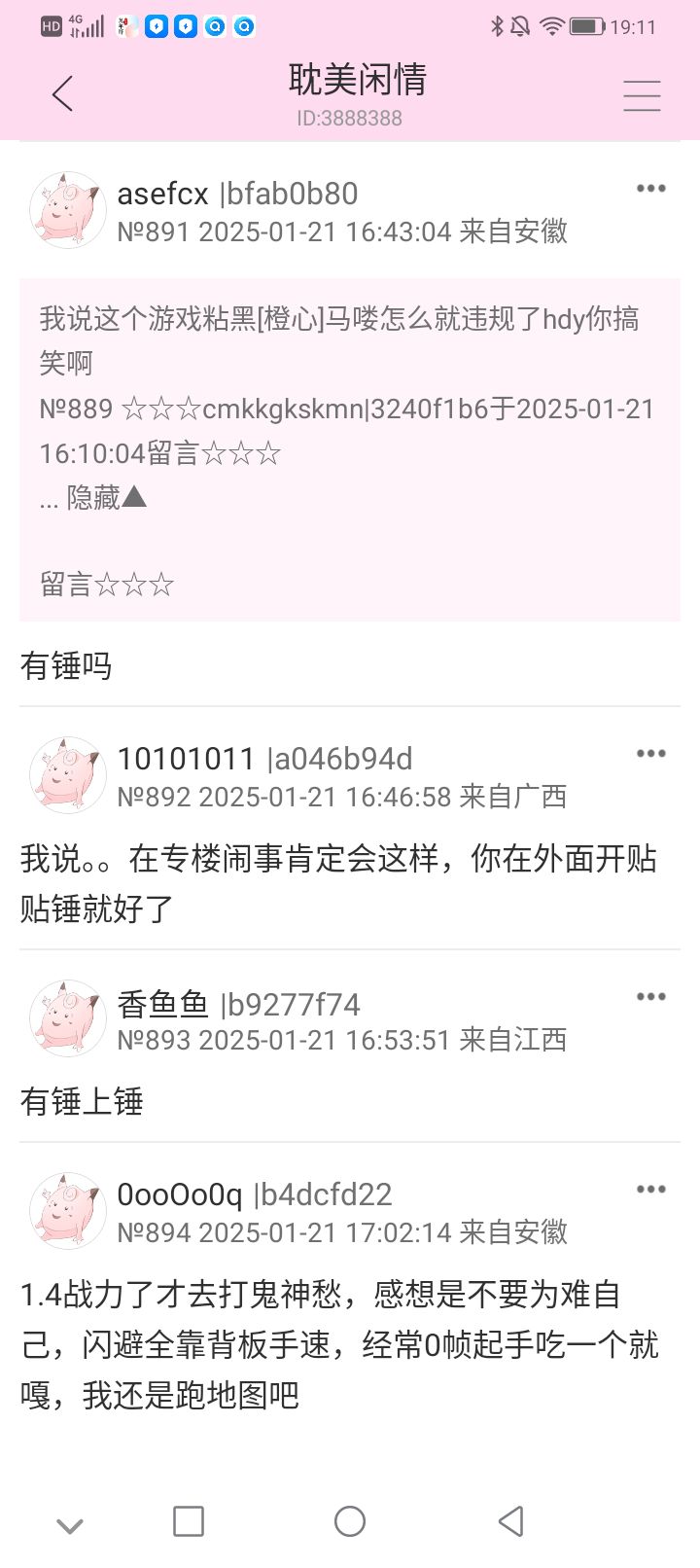
Task: Open more options for asefcx's post
Action: (650, 189)
